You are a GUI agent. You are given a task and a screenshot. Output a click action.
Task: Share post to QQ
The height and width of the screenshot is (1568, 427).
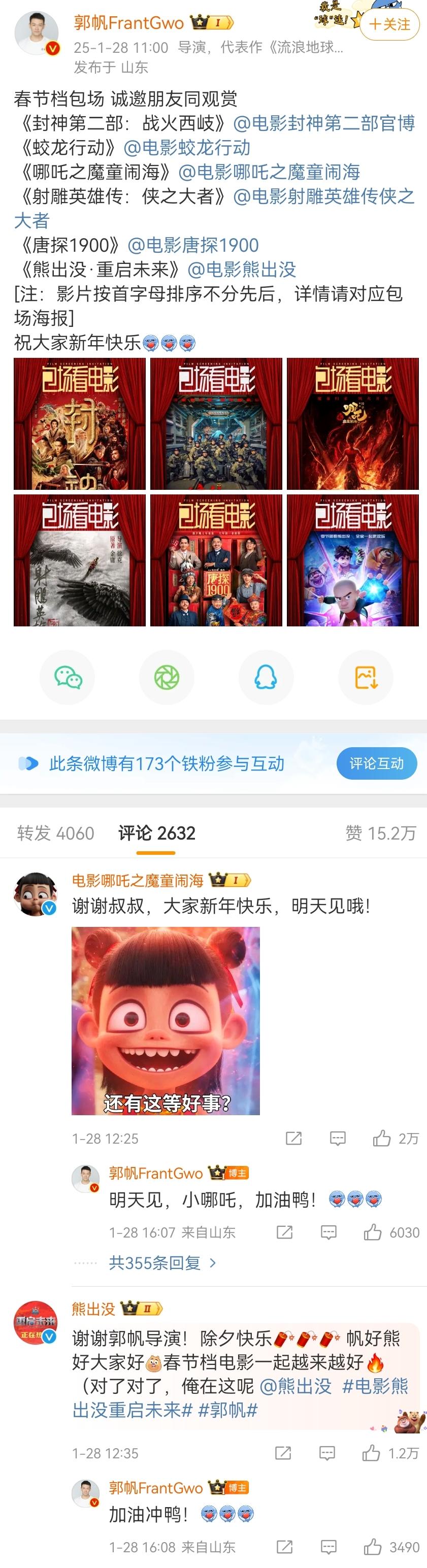click(266, 678)
